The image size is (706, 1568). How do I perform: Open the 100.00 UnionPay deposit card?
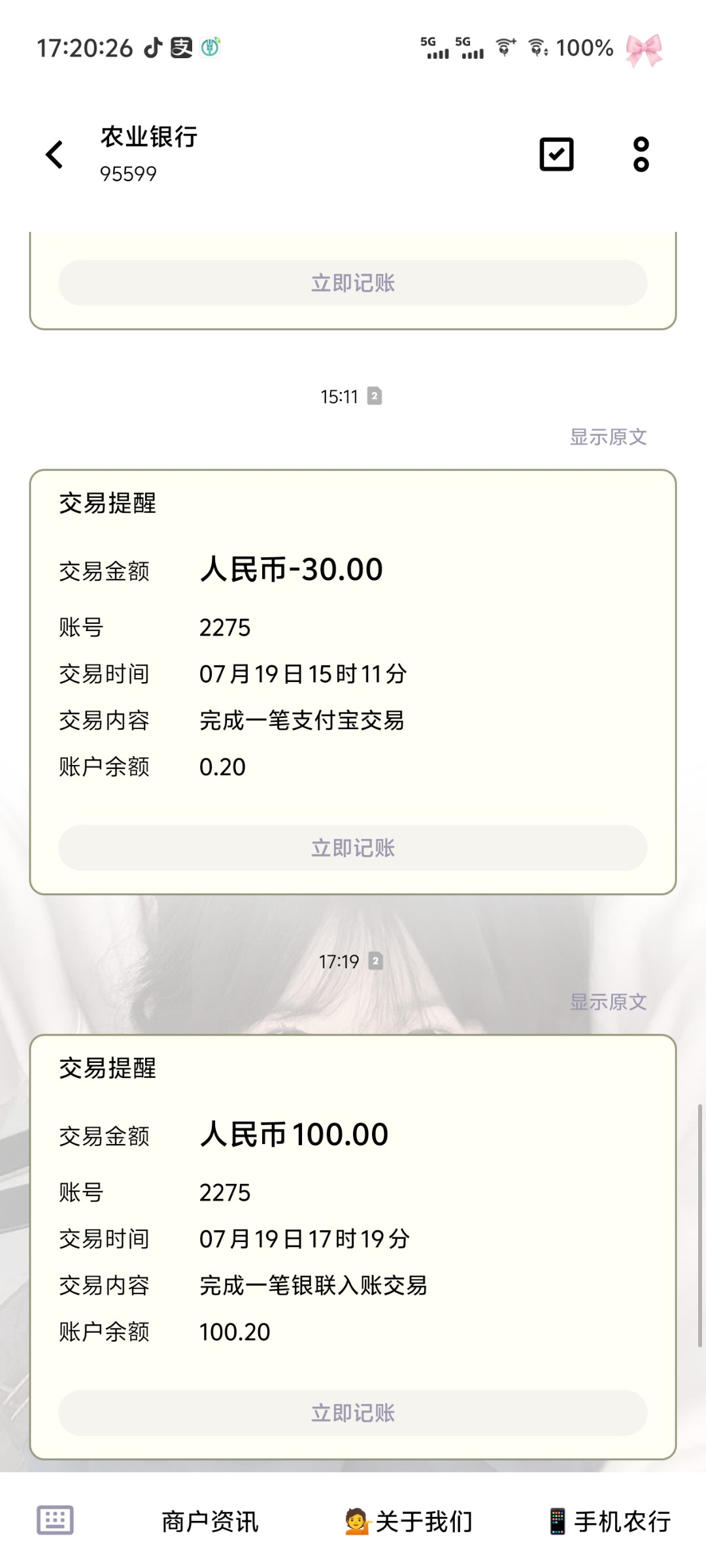(x=353, y=1238)
